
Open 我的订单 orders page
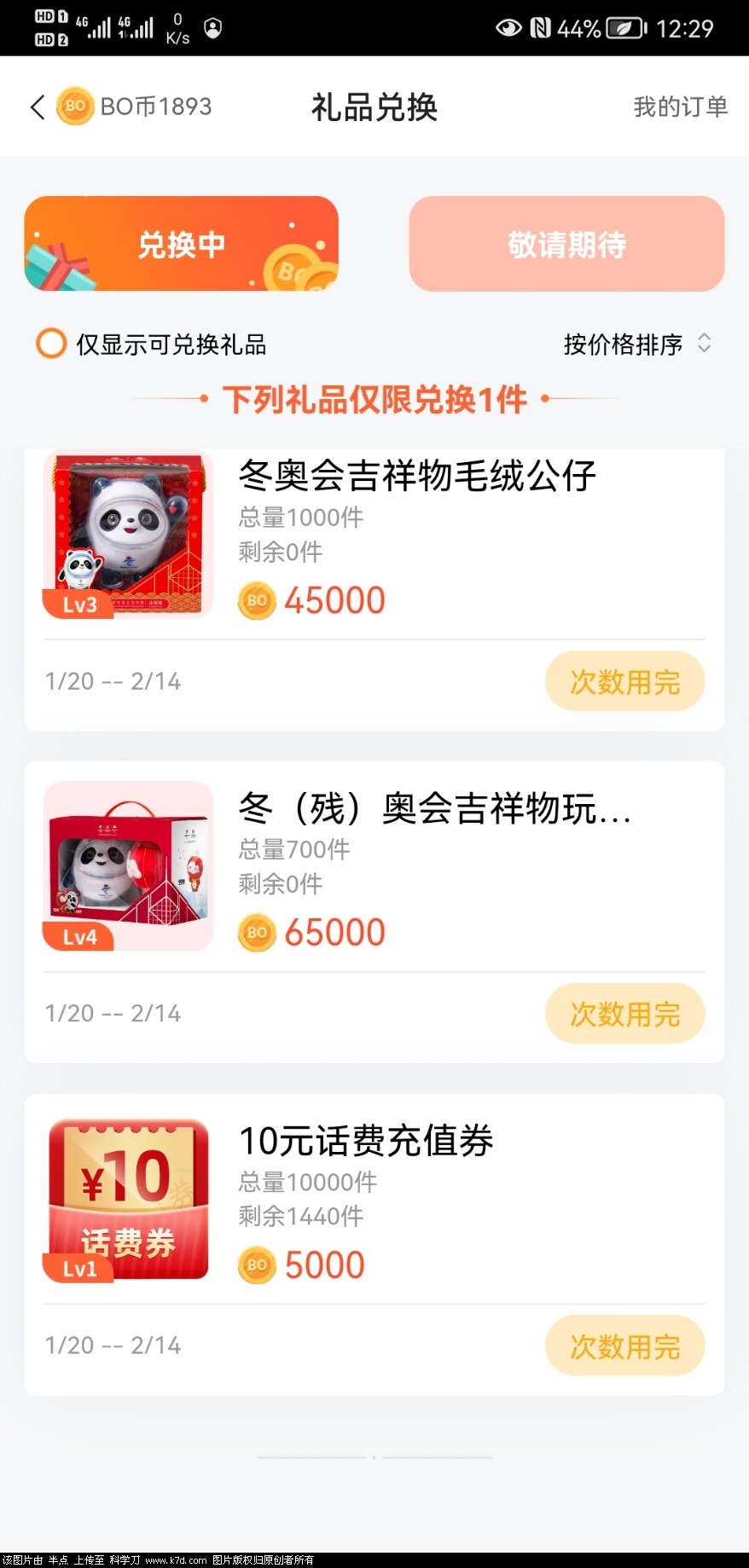tap(680, 107)
